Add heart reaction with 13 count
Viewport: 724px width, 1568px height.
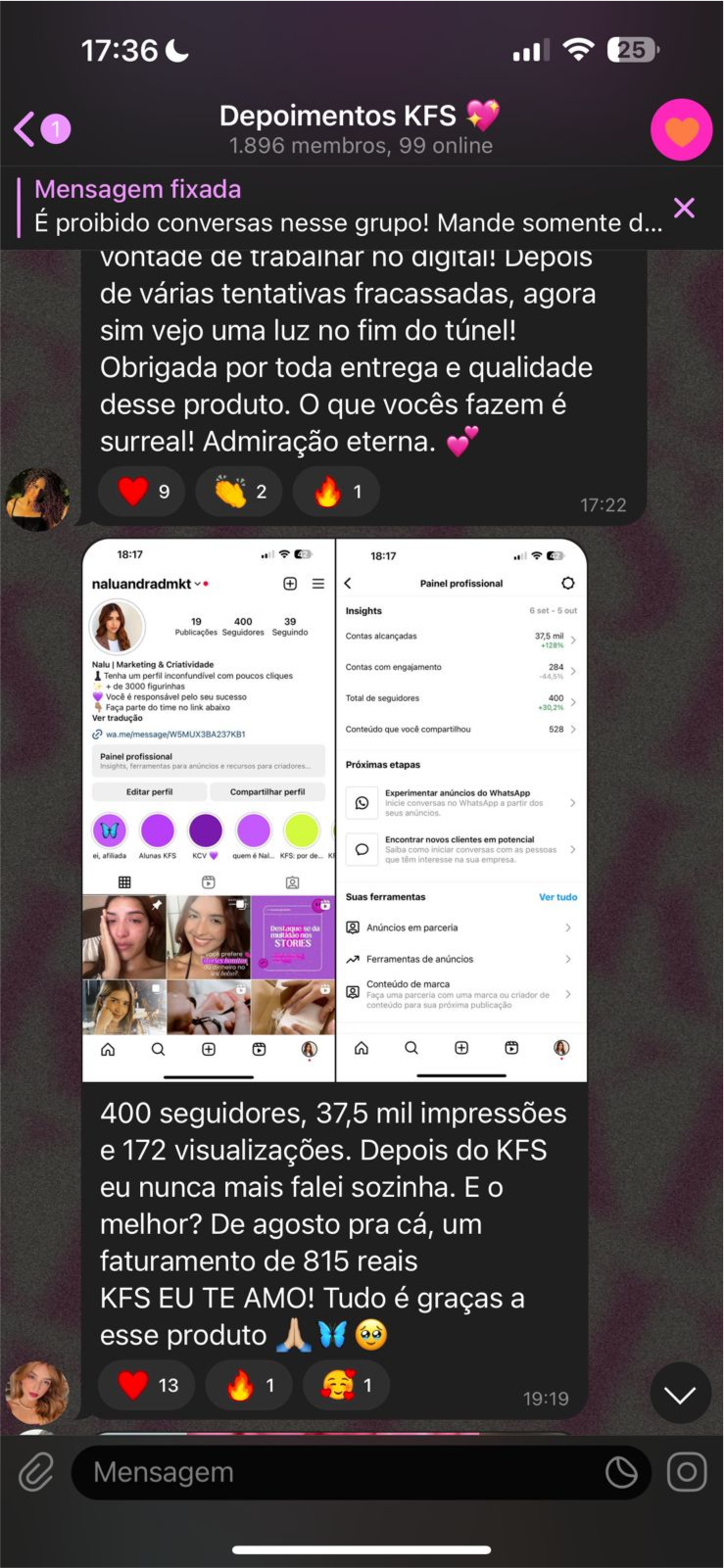(147, 1385)
